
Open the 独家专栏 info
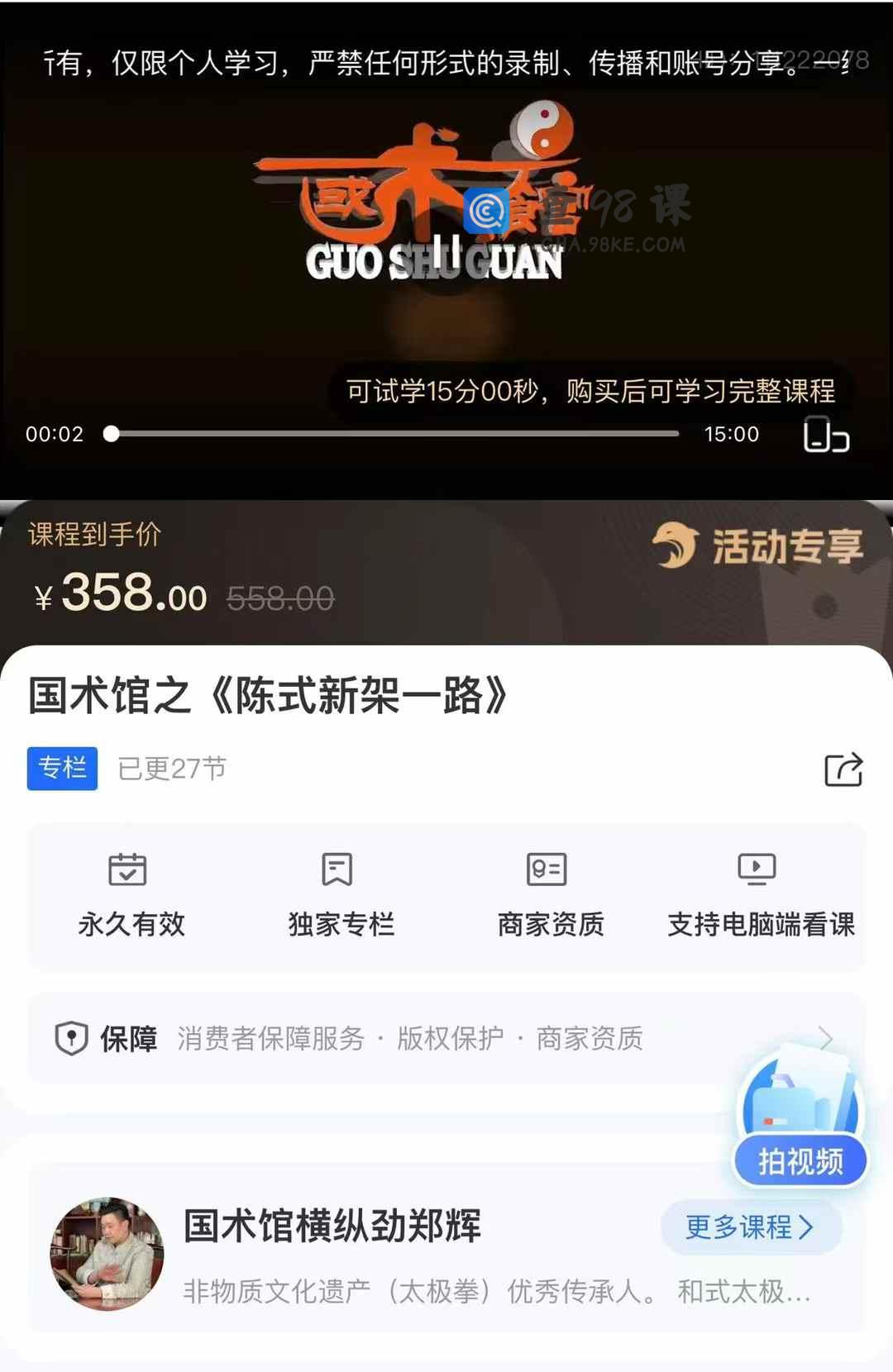341,896
